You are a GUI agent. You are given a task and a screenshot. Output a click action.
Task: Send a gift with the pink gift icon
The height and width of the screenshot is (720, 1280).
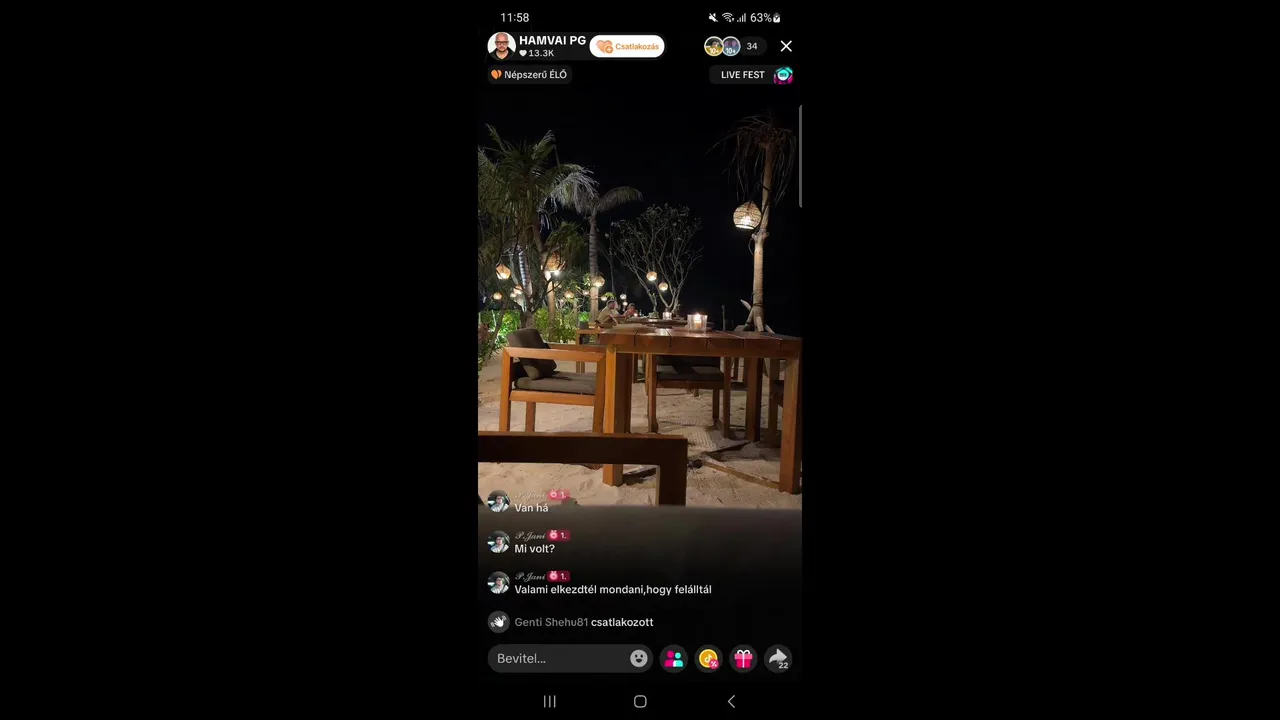tap(743, 658)
